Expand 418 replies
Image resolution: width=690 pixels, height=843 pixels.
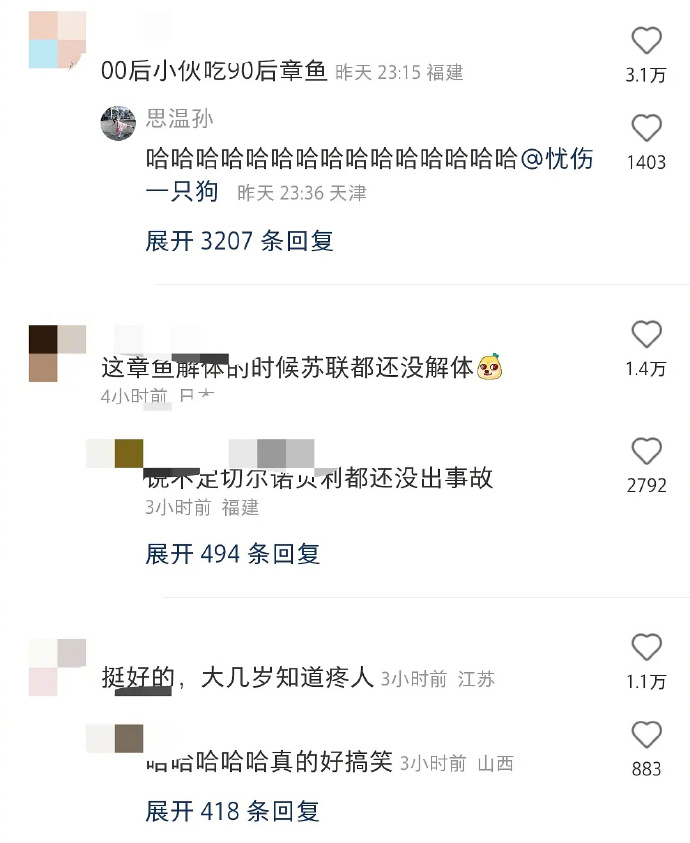pos(232,811)
